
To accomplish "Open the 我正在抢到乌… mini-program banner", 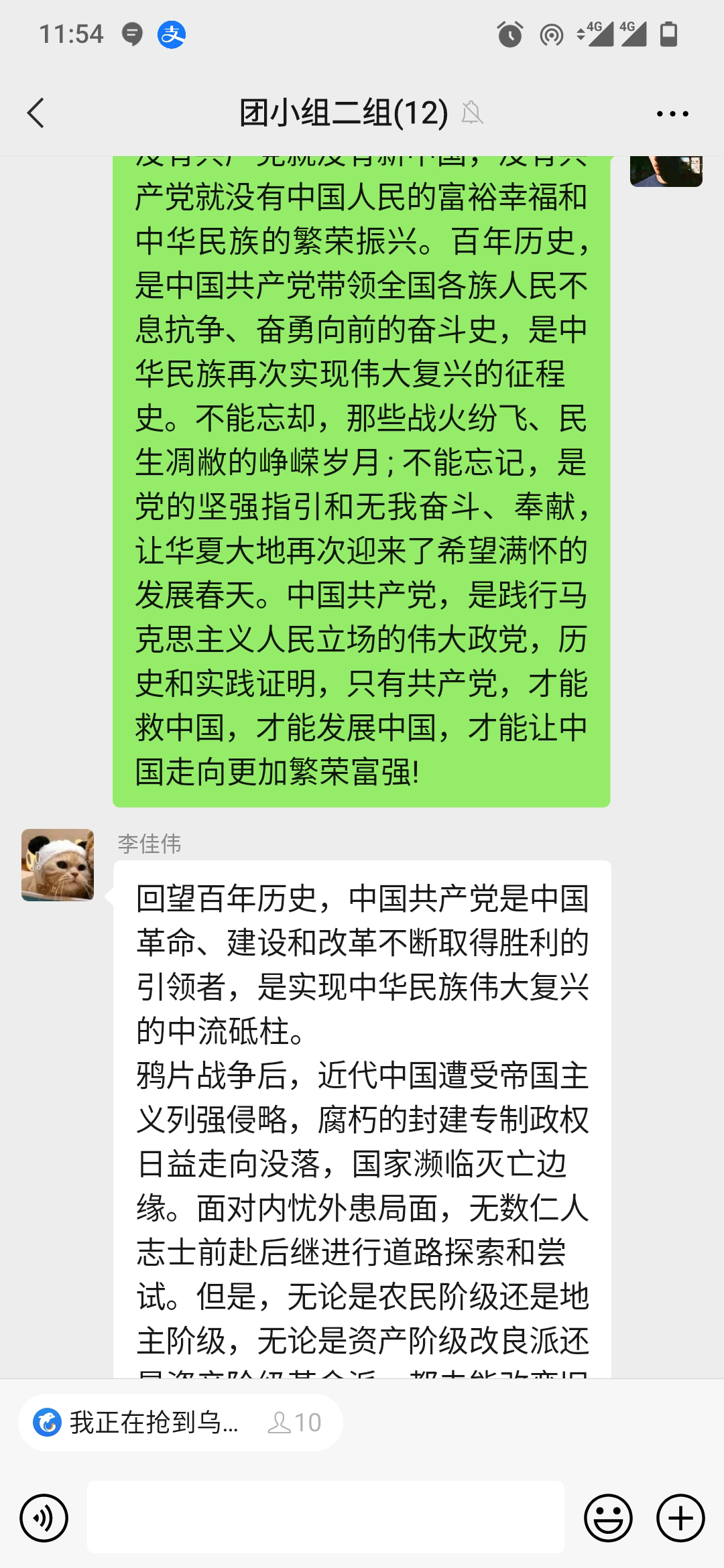I will (180, 1422).
